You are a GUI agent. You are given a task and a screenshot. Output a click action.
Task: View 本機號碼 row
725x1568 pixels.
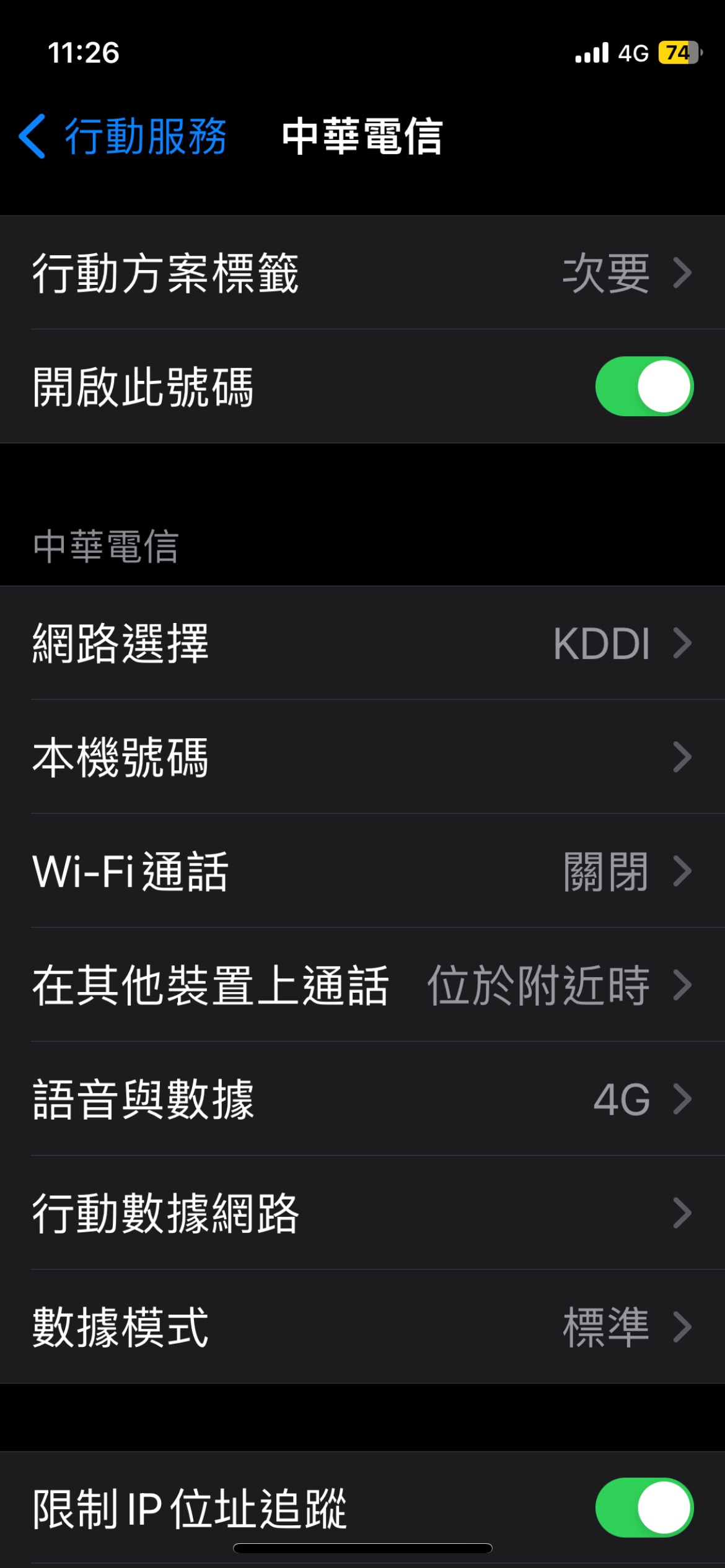tap(362, 757)
